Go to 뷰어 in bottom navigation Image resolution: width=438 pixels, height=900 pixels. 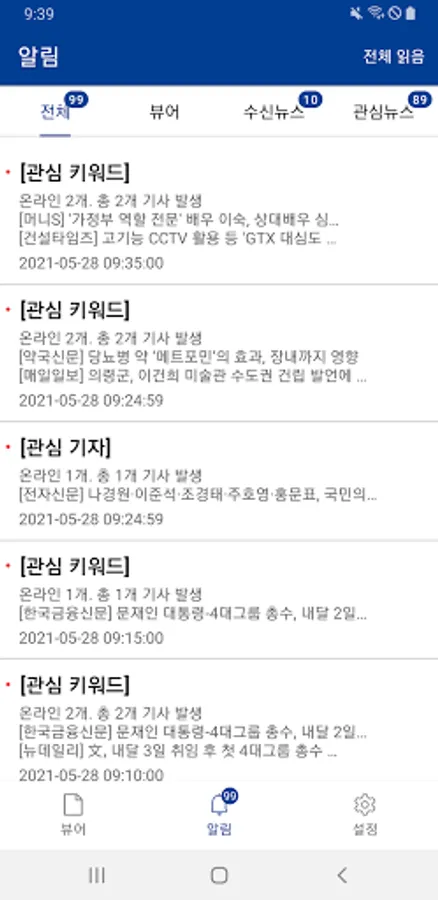pos(73,814)
